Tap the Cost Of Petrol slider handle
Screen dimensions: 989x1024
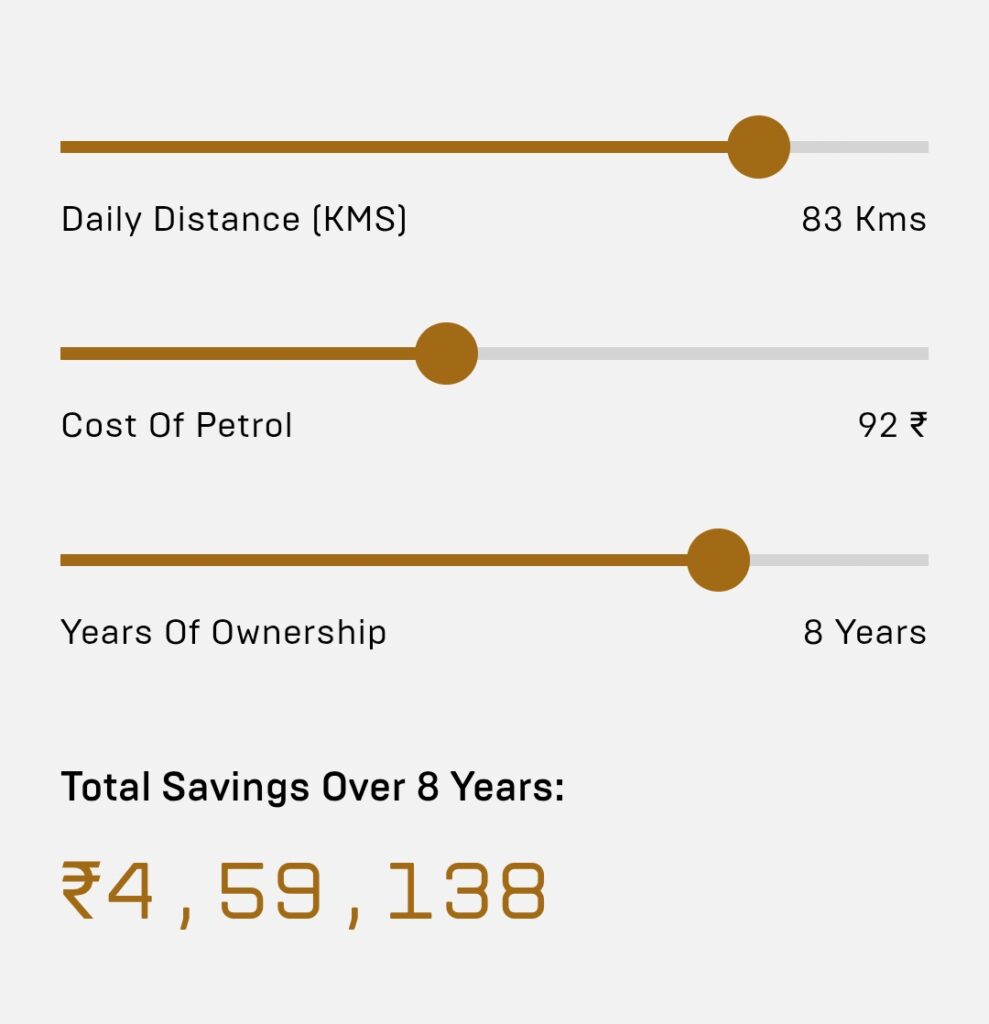tap(446, 353)
